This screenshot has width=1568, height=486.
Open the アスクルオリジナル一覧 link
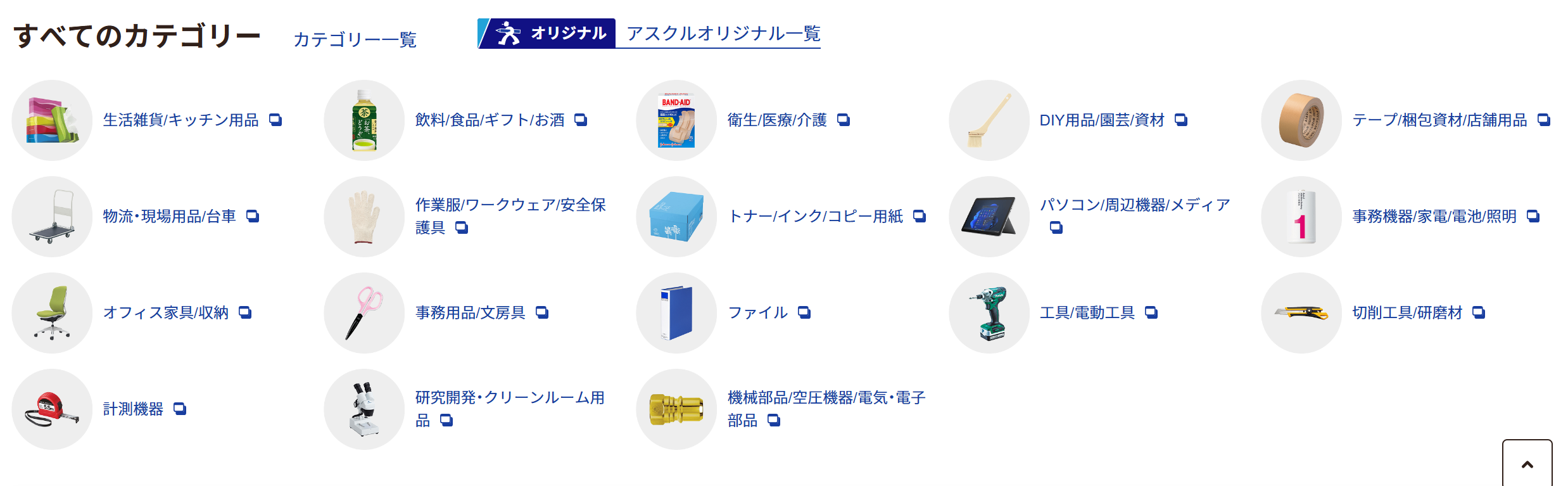(723, 34)
